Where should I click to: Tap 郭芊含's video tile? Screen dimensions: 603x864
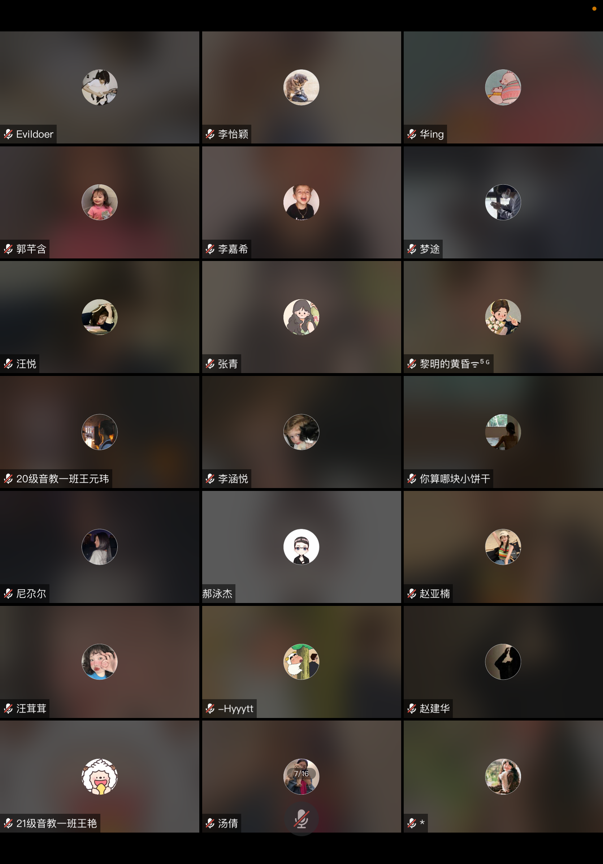click(x=100, y=202)
